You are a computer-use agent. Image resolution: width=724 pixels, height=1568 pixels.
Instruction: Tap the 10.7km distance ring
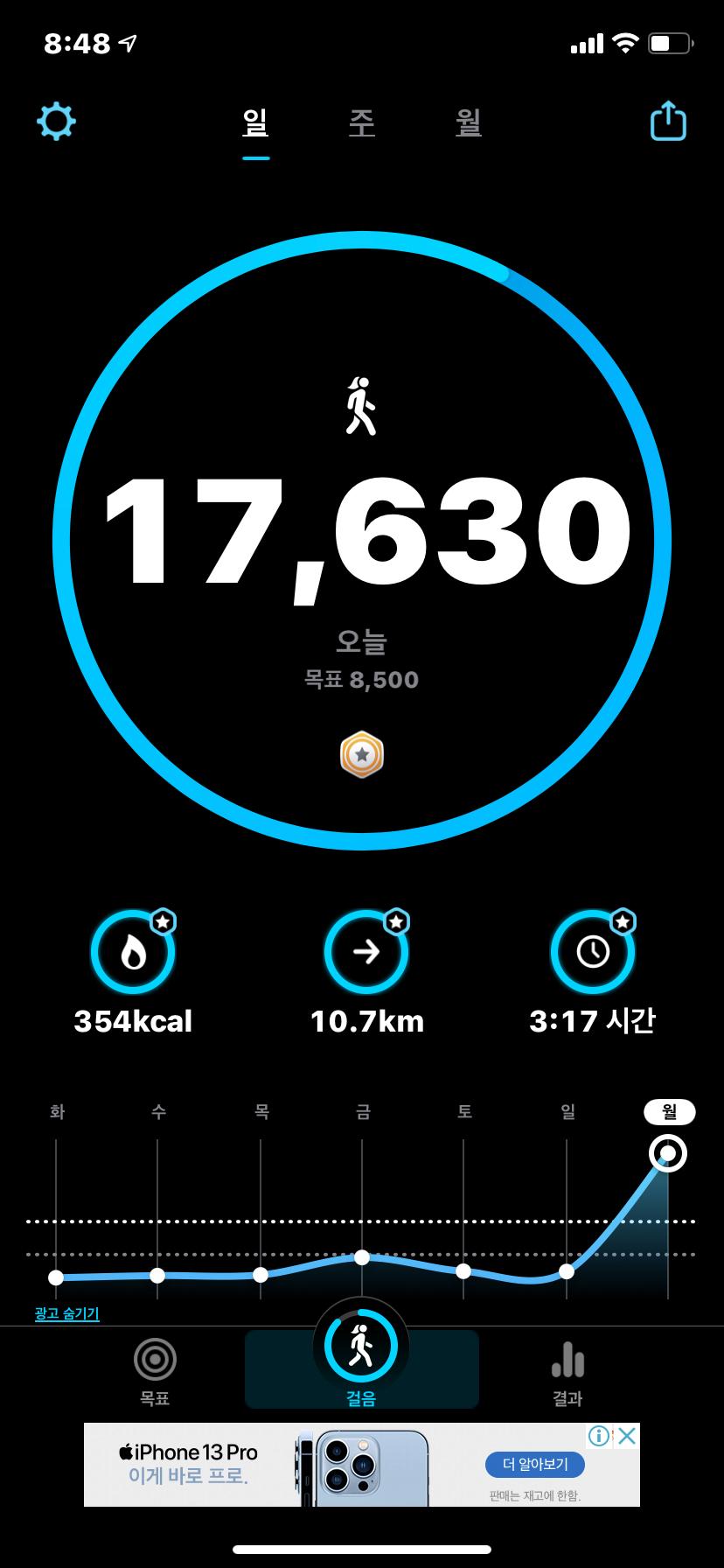[366, 952]
